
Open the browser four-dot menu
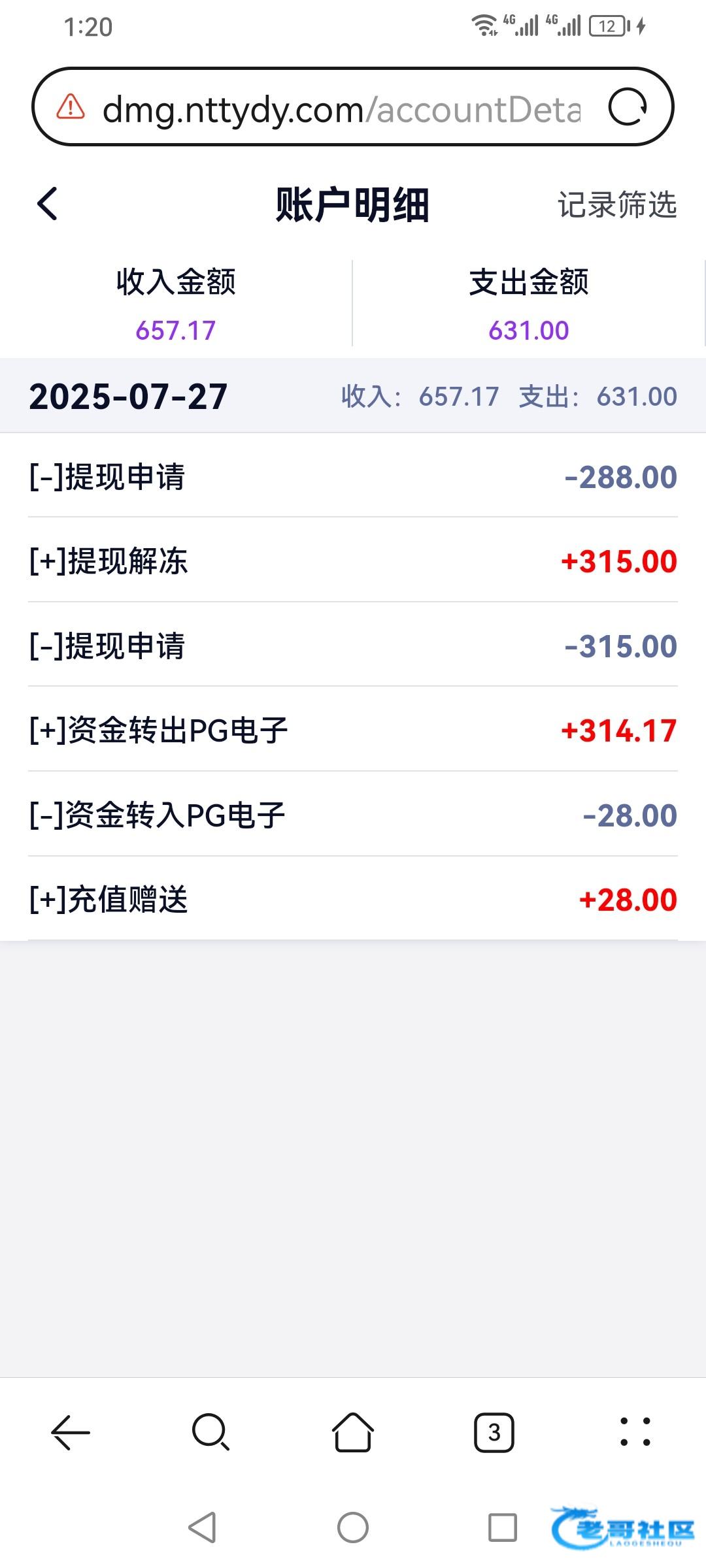(635, 1432)
